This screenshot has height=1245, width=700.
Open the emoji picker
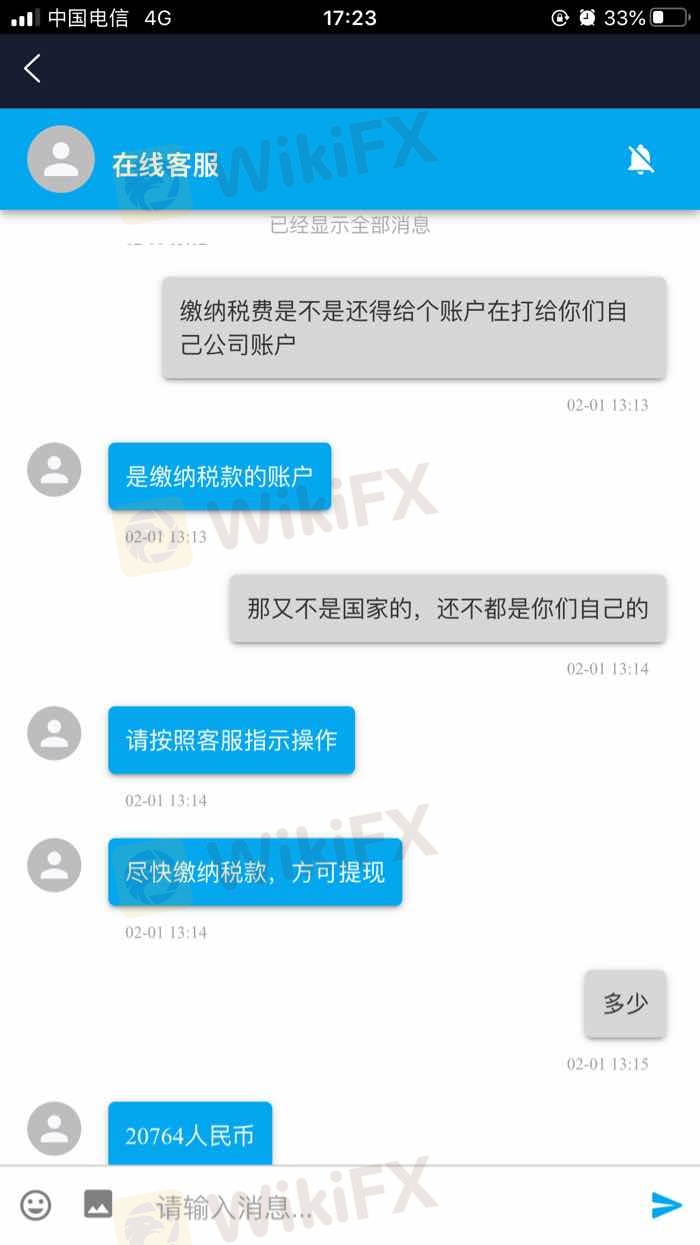tap(36, 1204)
